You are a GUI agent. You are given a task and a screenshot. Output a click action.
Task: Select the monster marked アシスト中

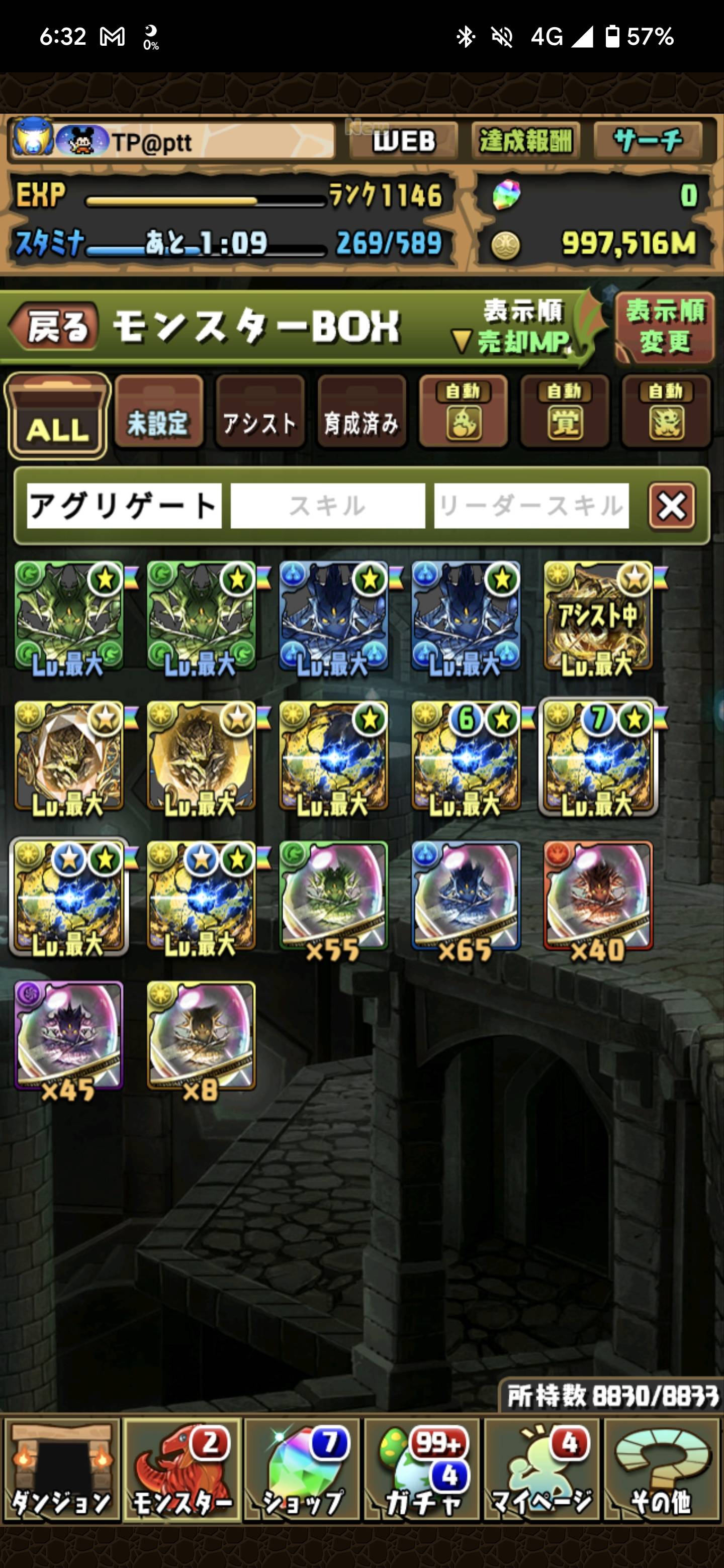coord(598,618)
